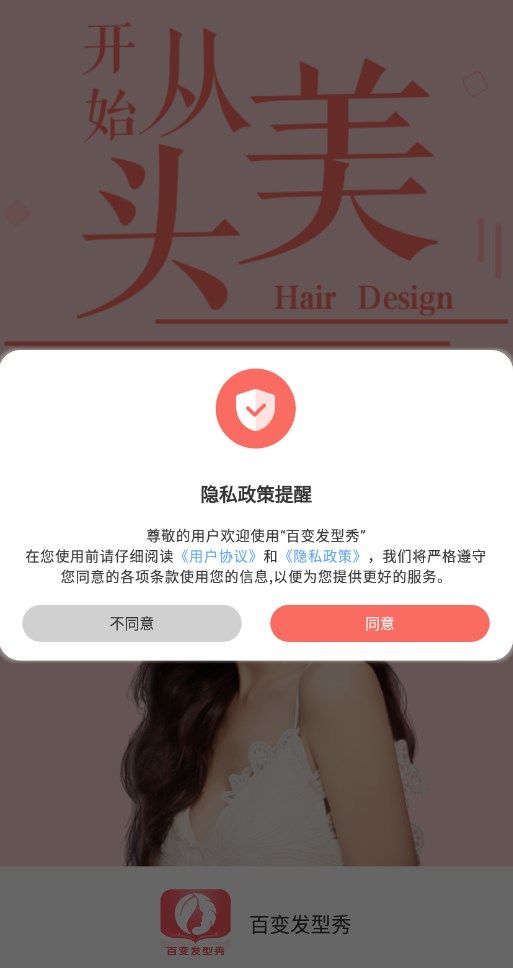Tap 同意 to accept the privacy policy
513x968 pixels.
tap(380, 623)
